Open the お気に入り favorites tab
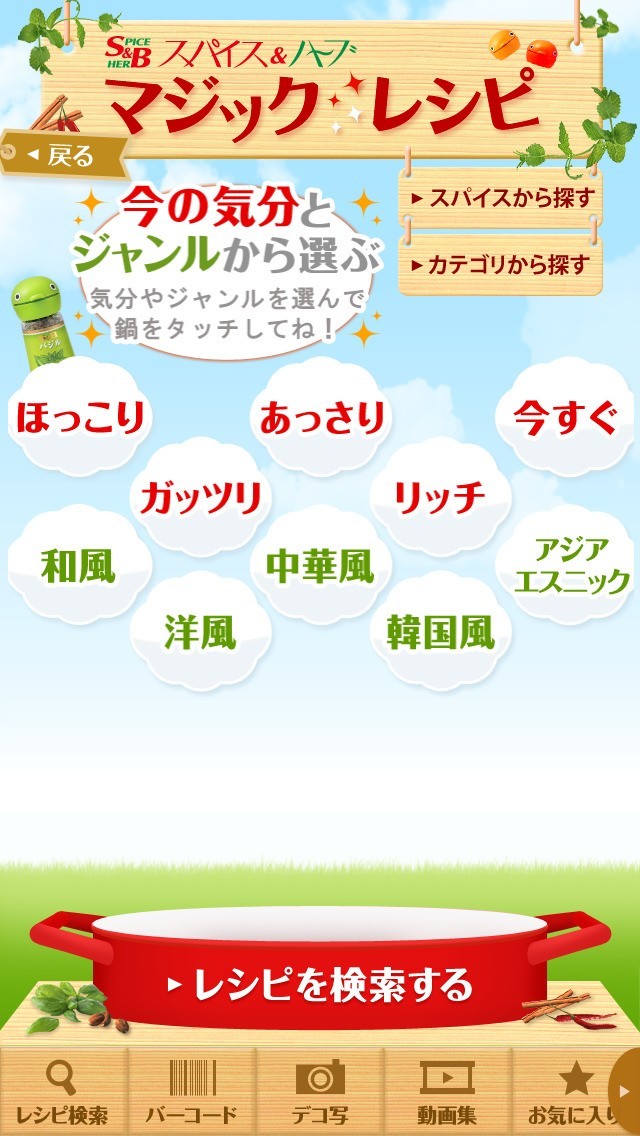The width and height of the screenshot is (640, 1136). pos(570,1092)
